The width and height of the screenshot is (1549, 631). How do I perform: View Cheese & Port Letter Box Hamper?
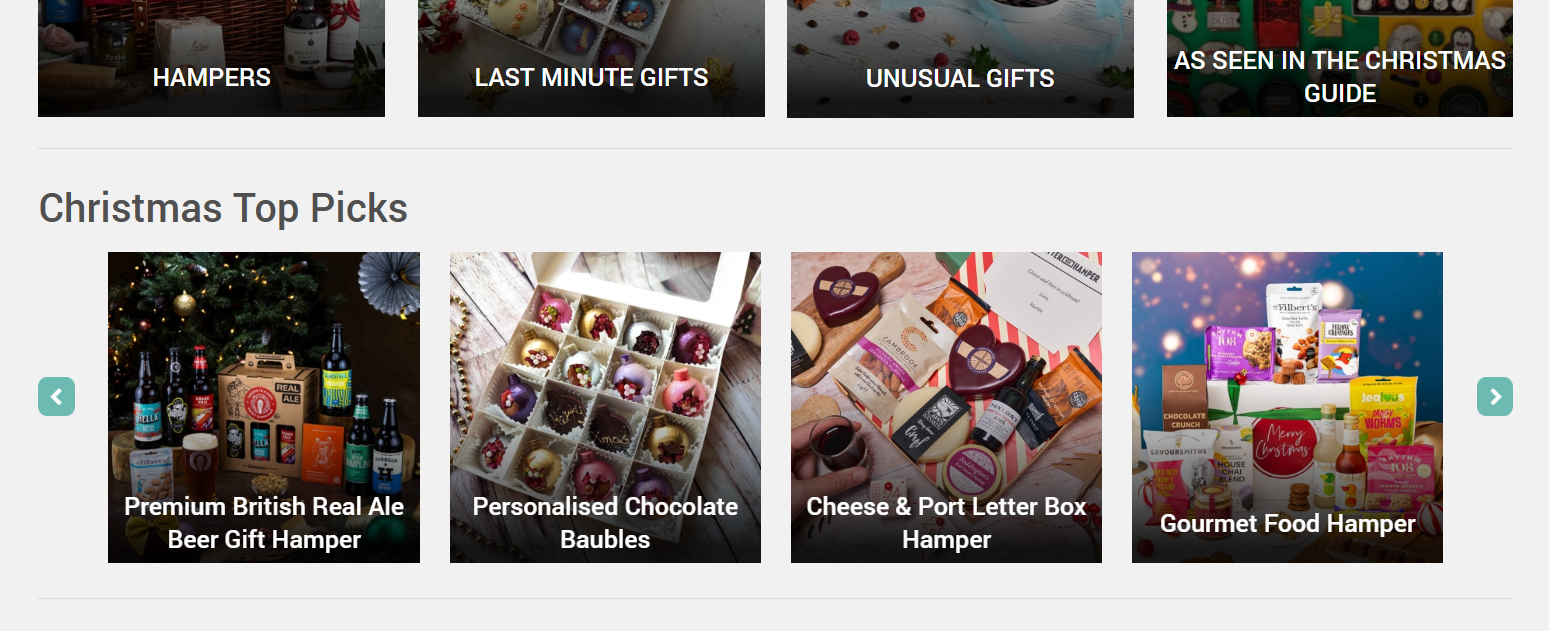click(x=946, y=407)
